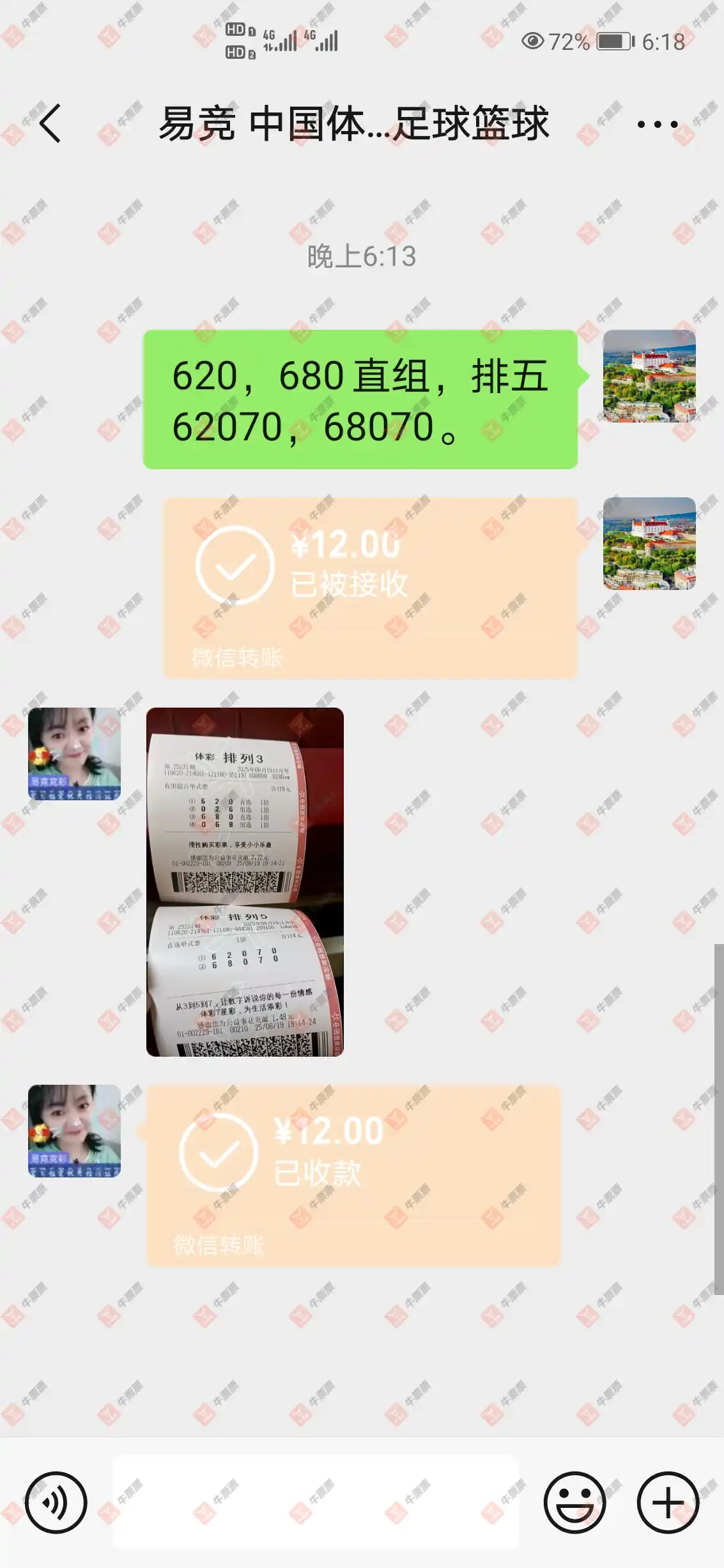Open contact avatar beside the lottery photo

[x=74, y=754]
